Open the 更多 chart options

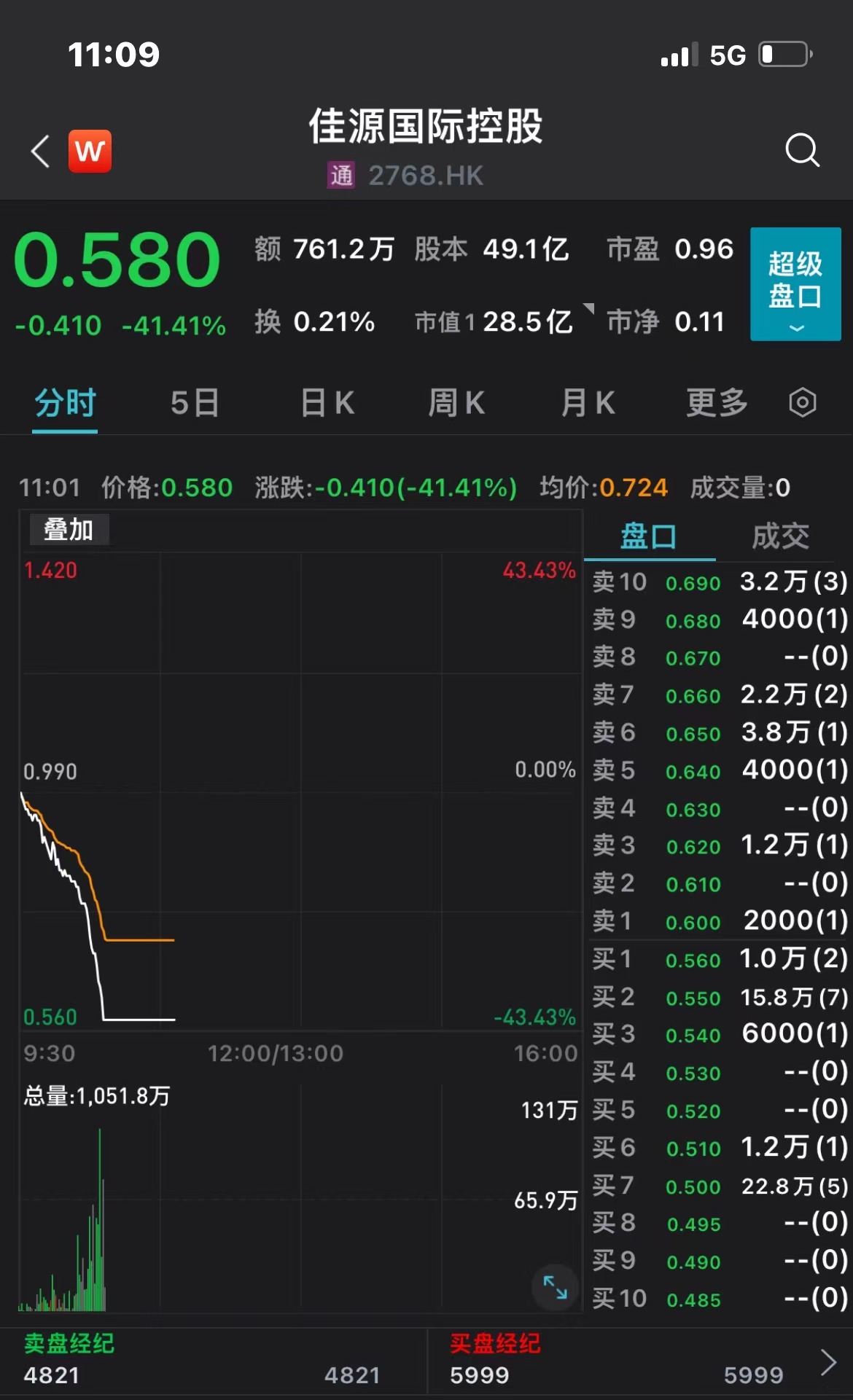[717, 403]
